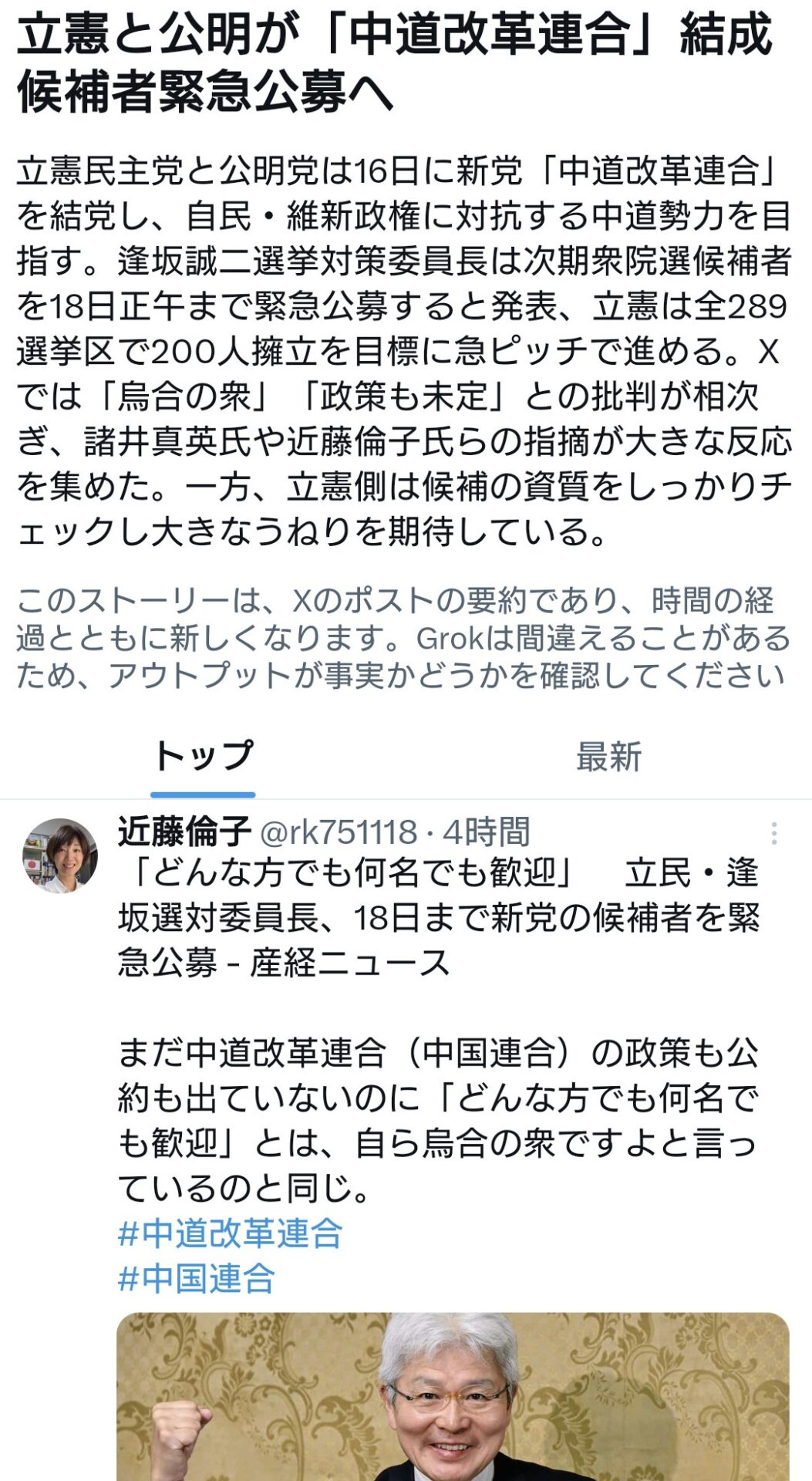The height and width of the screenshot is (1481, 812).
Task: Open the #中国連合 hashtag
Action: [x=197, y=1278]
